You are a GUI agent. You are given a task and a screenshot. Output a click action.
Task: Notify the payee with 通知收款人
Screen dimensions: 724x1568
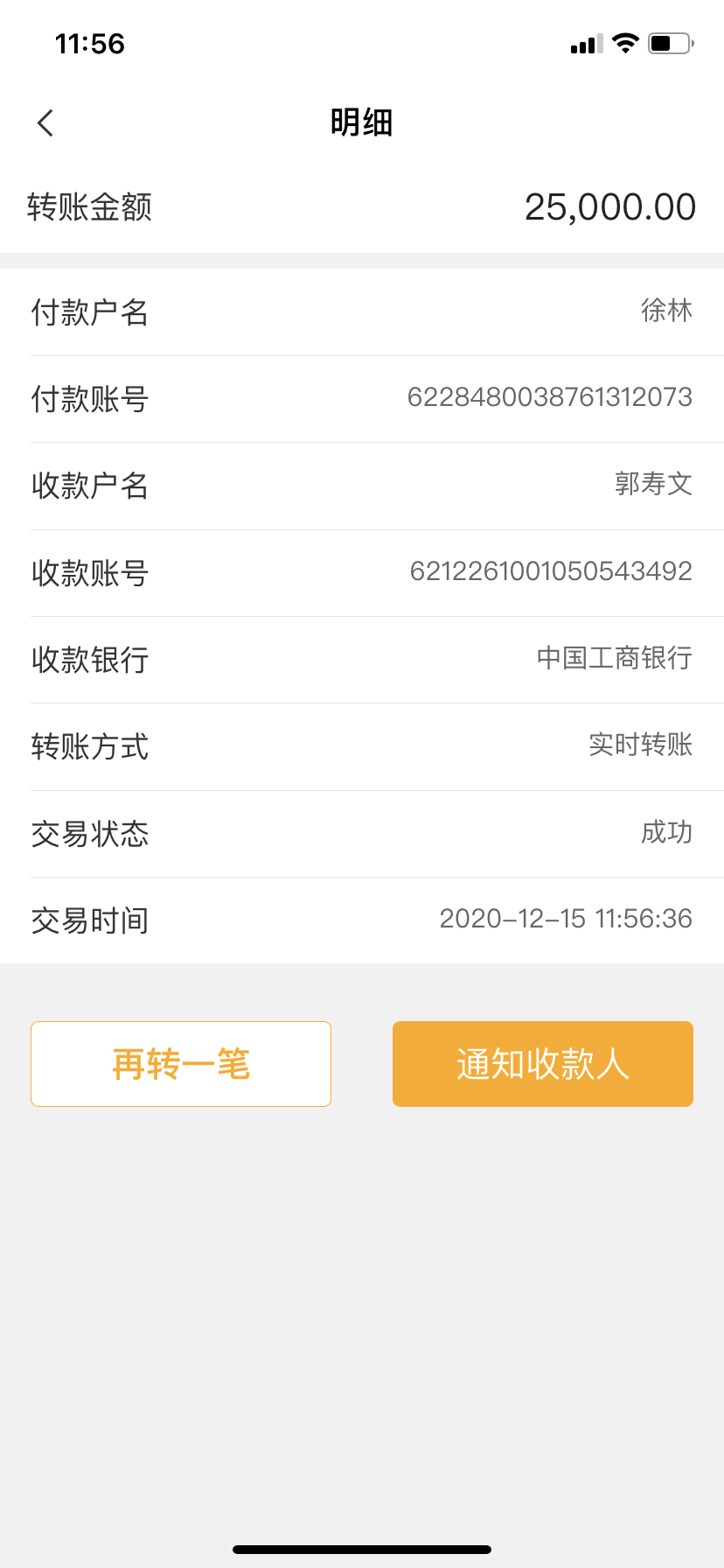[x=542, y=1064]
